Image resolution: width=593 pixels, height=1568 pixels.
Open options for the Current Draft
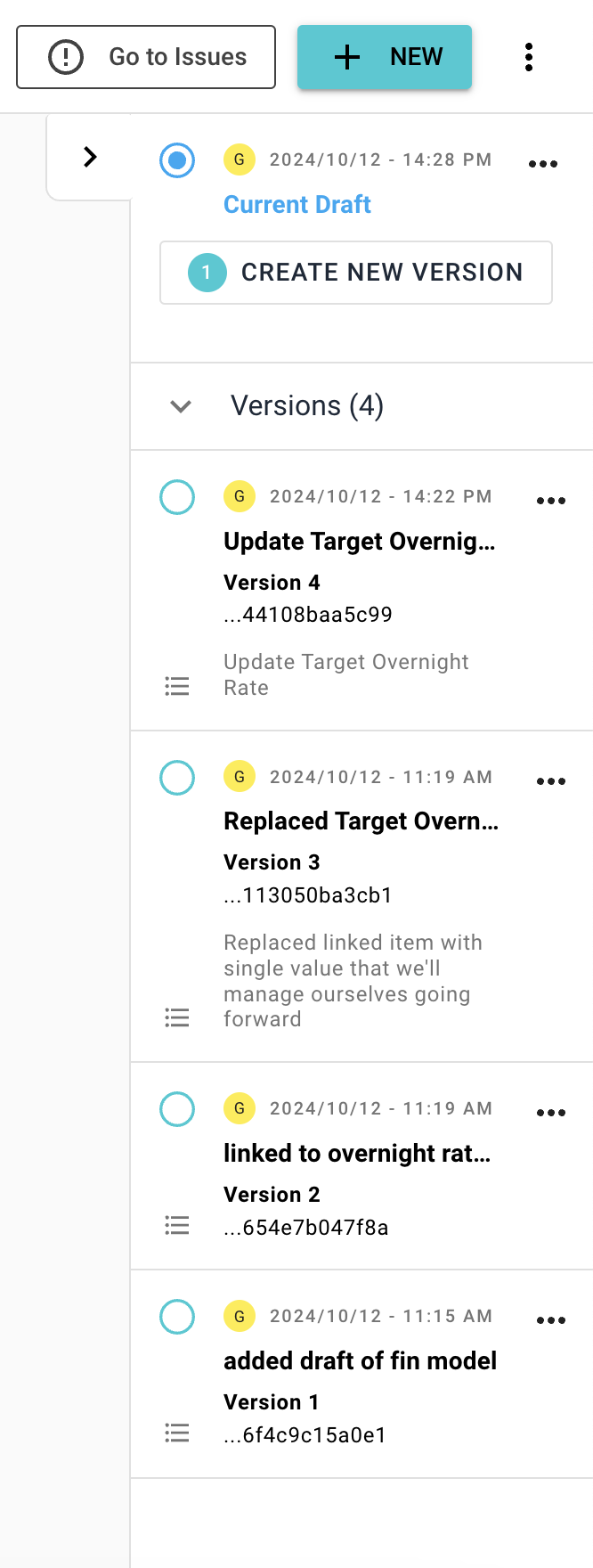coord(543,164)
